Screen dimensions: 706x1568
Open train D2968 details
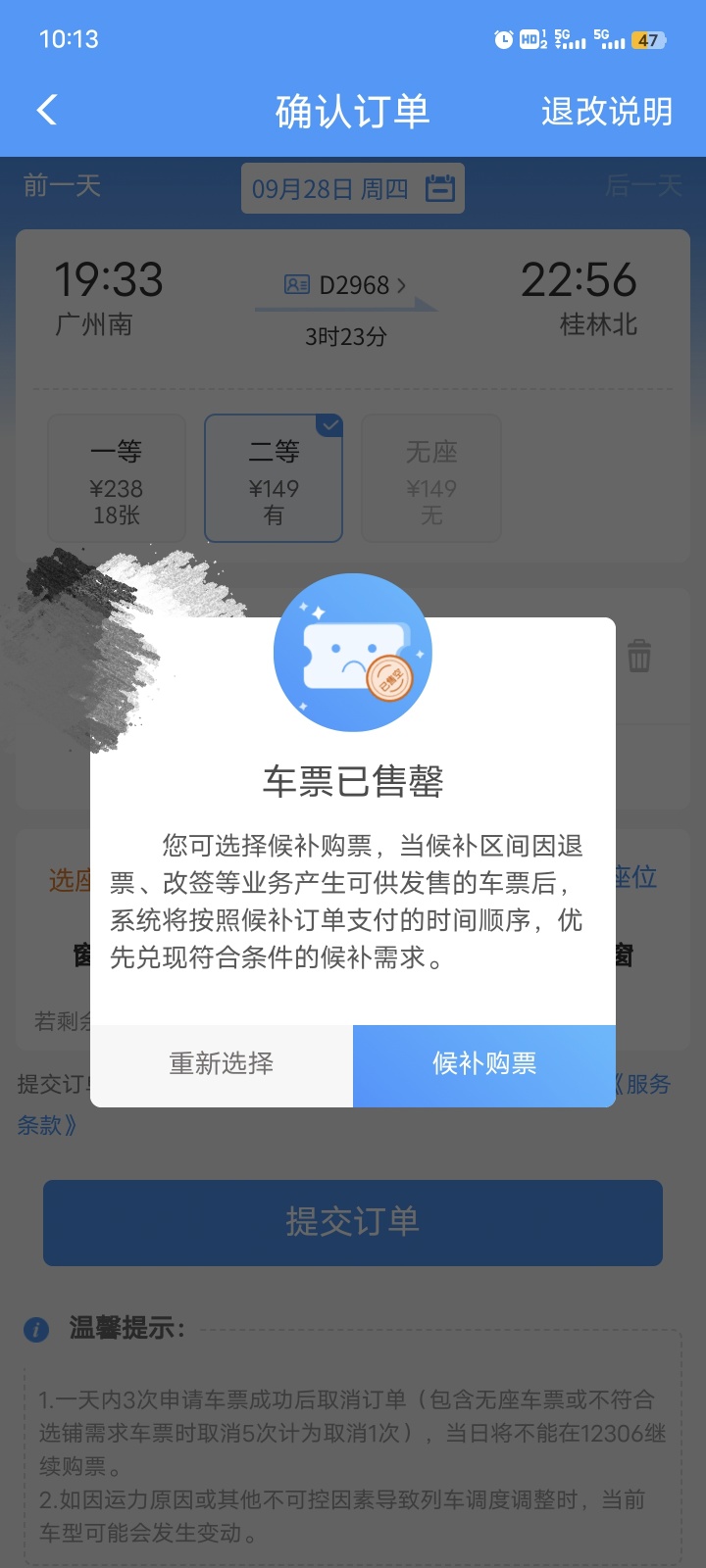pos(345,285)
